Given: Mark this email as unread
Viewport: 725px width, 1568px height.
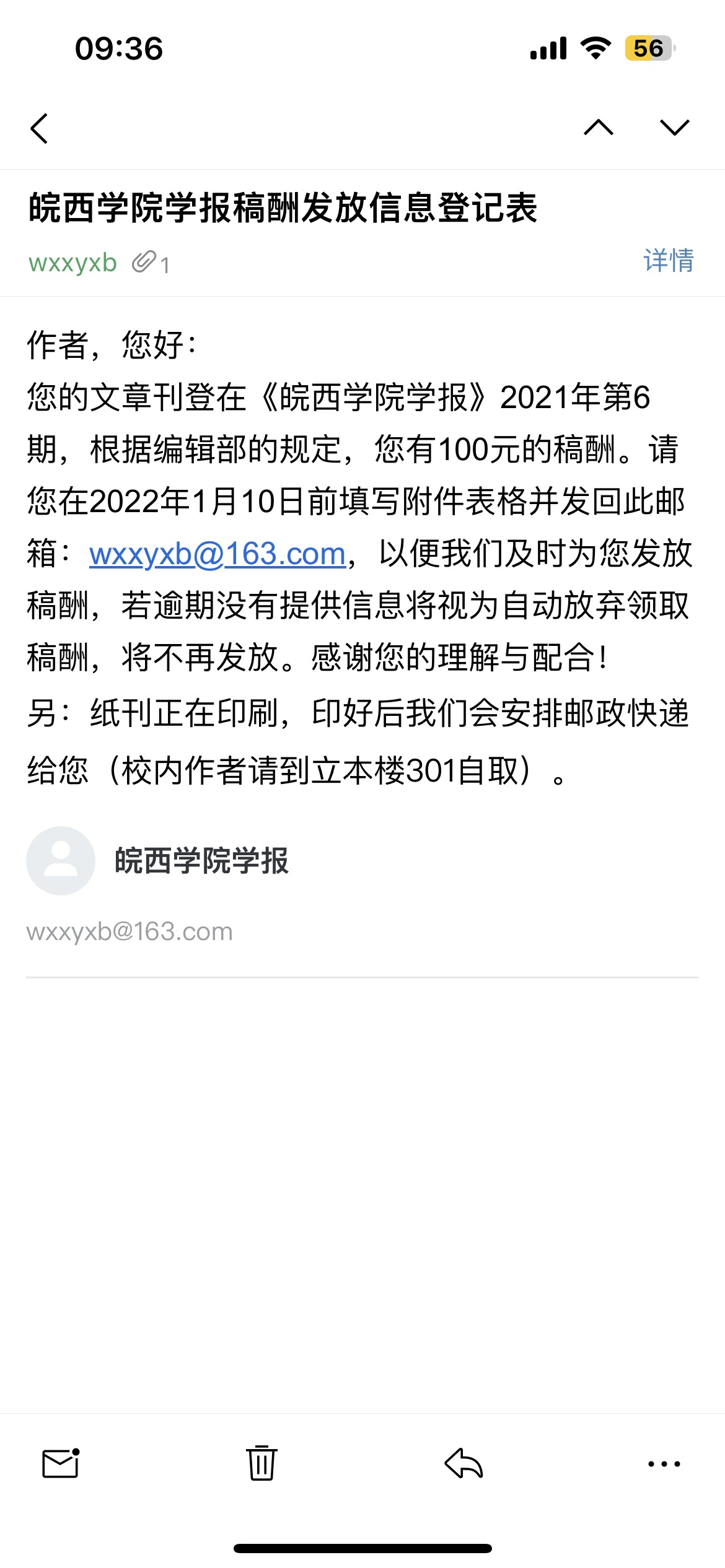Looking at the screenshot, I should [x=61, y=1463].
